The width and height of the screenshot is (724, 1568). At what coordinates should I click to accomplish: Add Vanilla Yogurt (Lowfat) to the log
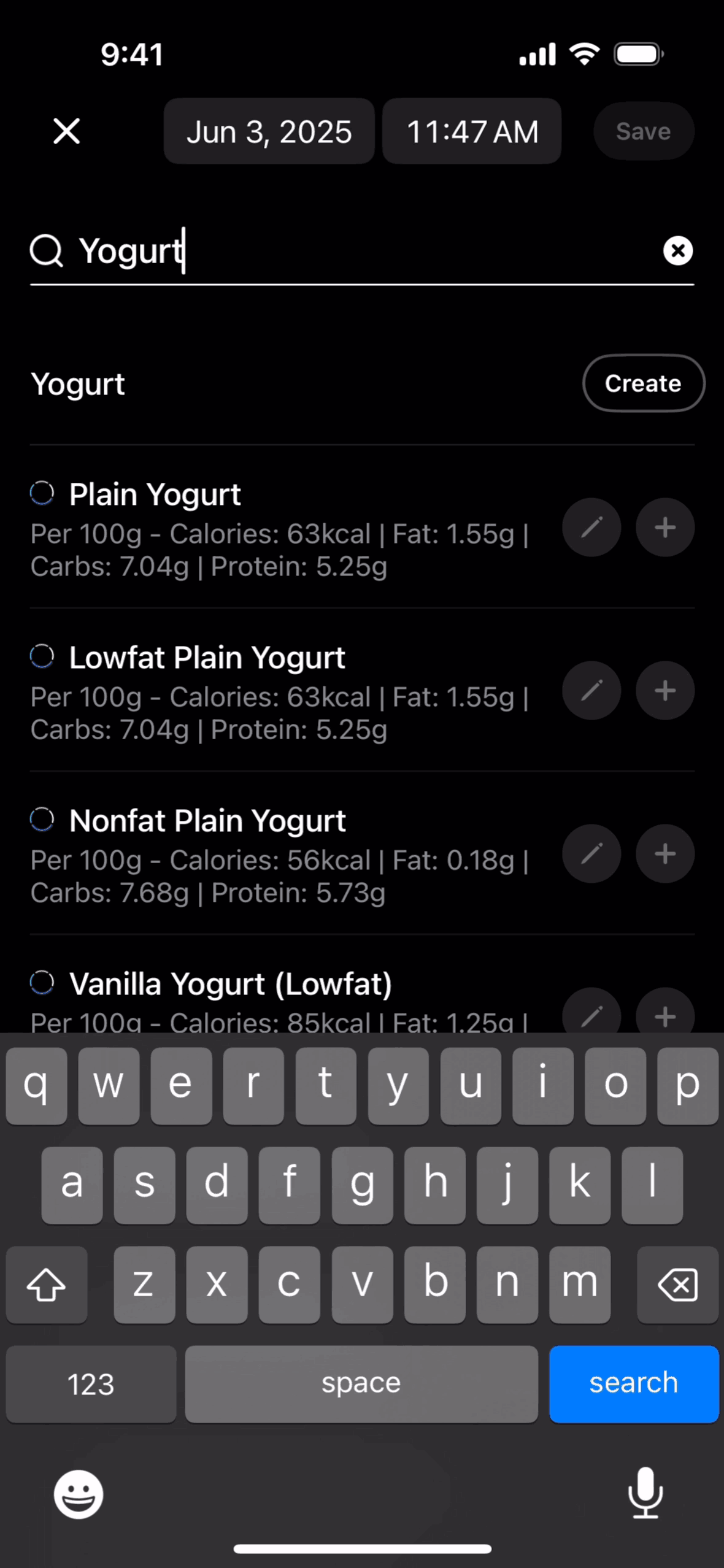[665, 1013]
